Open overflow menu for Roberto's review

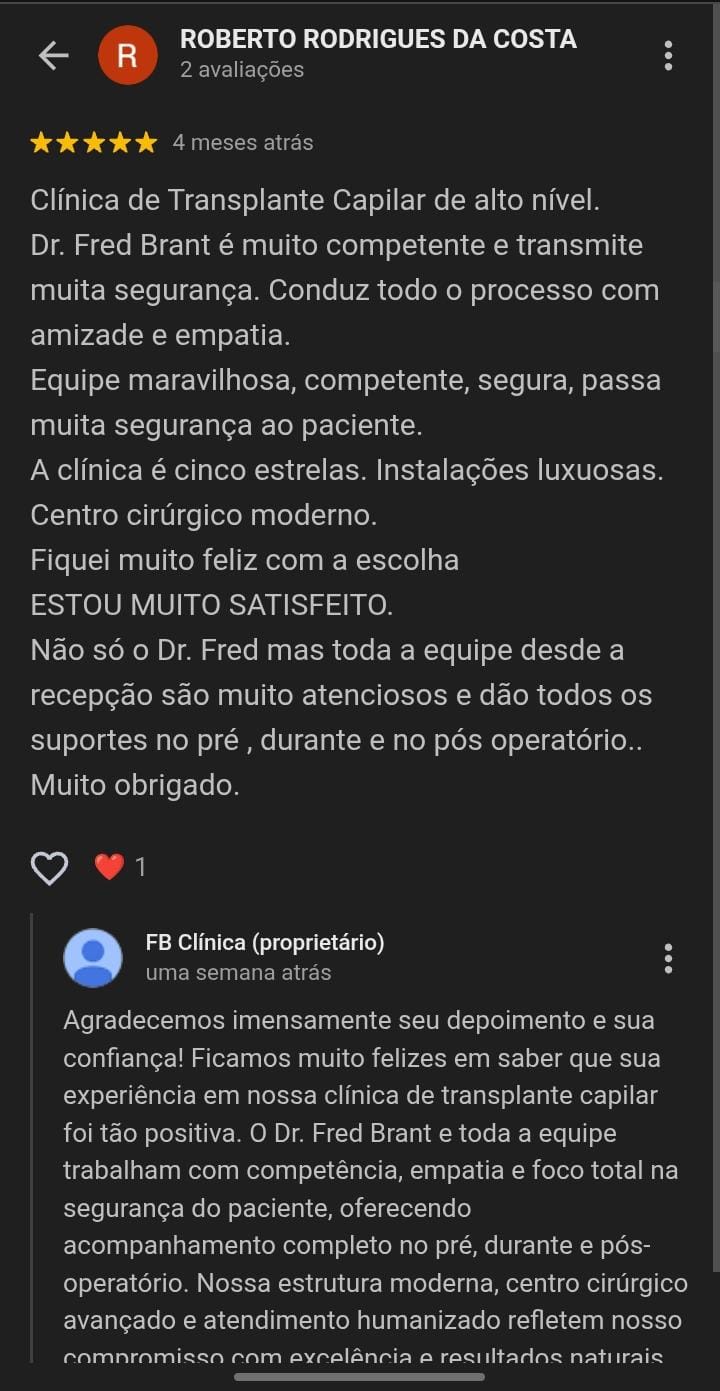click(668, 56)
